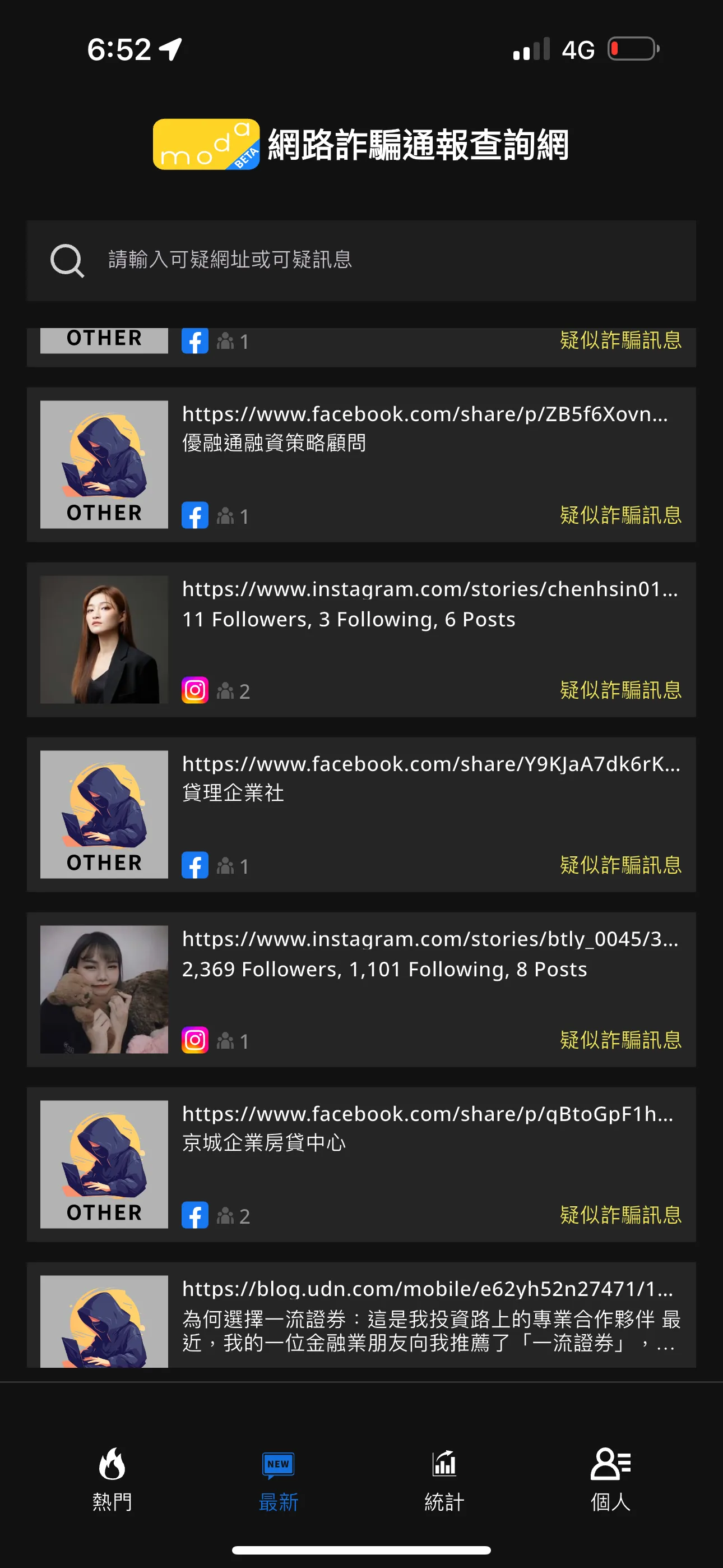Open the 優融通融資策略顧問 Facebook report
The image size is (723, 1568).
(361, 464)
